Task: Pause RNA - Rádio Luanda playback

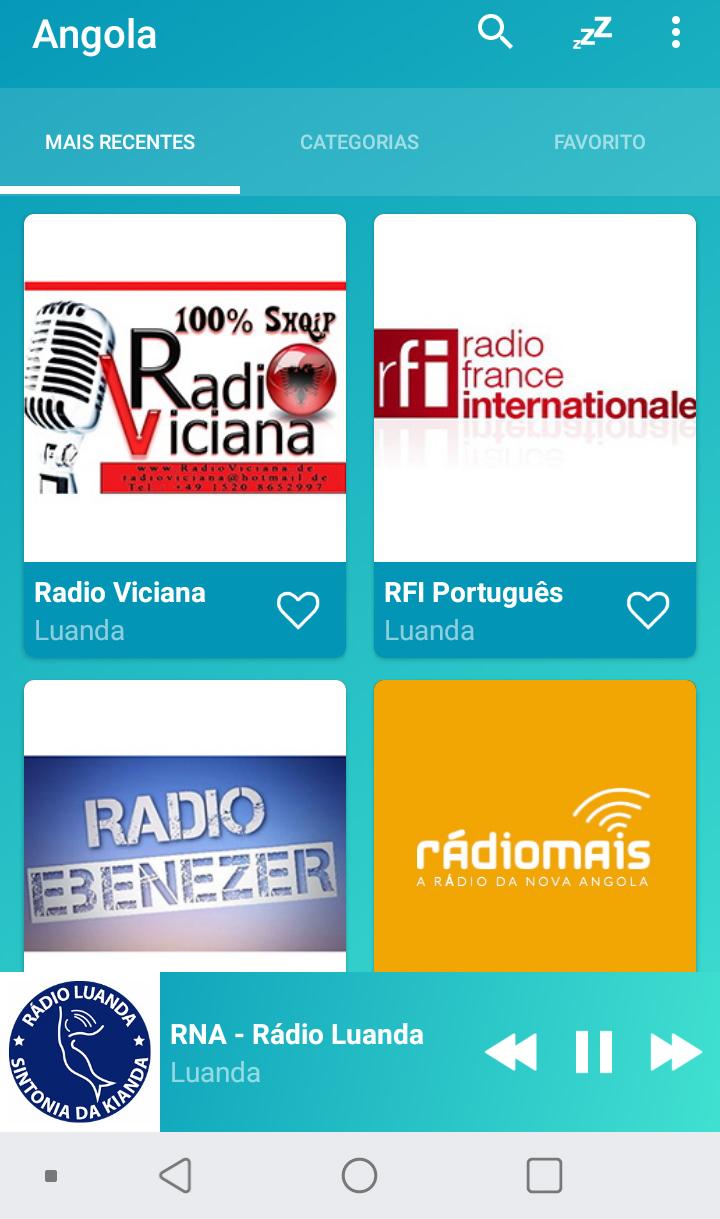Action: [593, 1052]
